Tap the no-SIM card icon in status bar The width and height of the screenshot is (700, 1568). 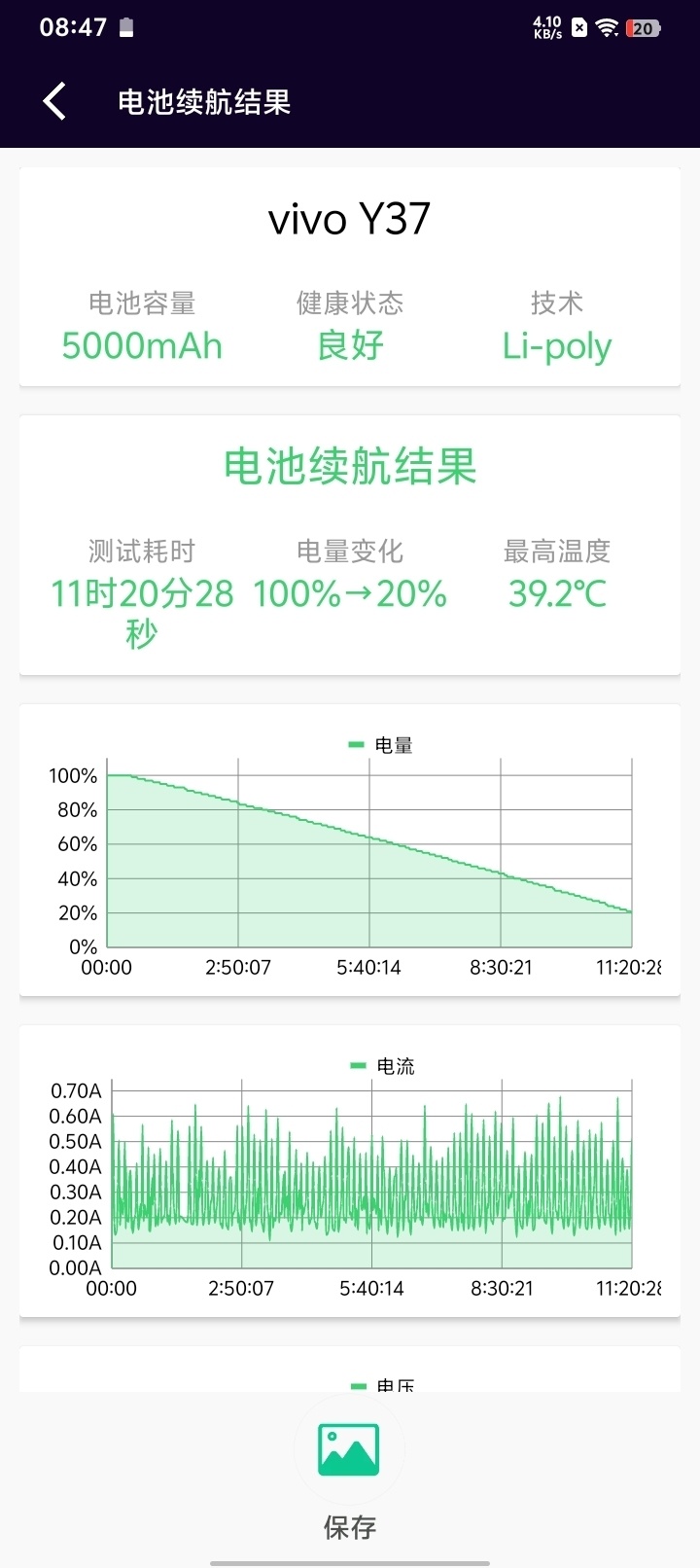click(x=577, y=27)
